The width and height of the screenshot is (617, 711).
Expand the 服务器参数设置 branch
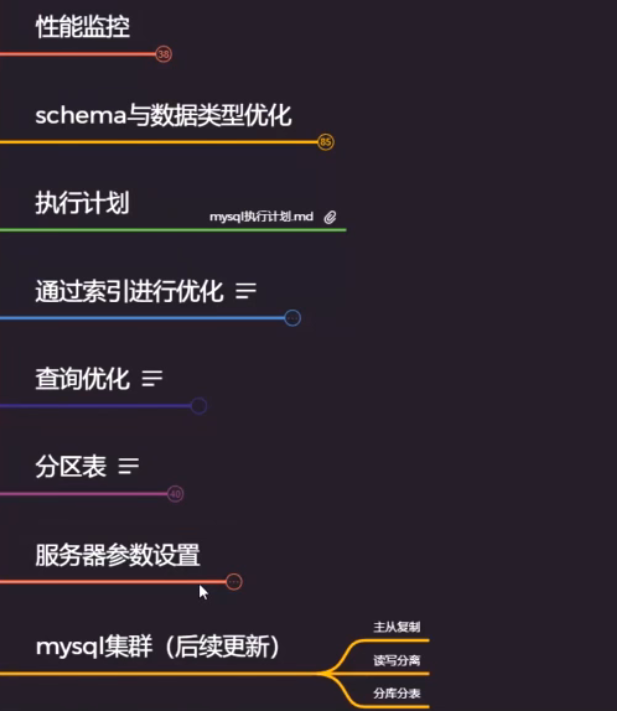(233, 581)
